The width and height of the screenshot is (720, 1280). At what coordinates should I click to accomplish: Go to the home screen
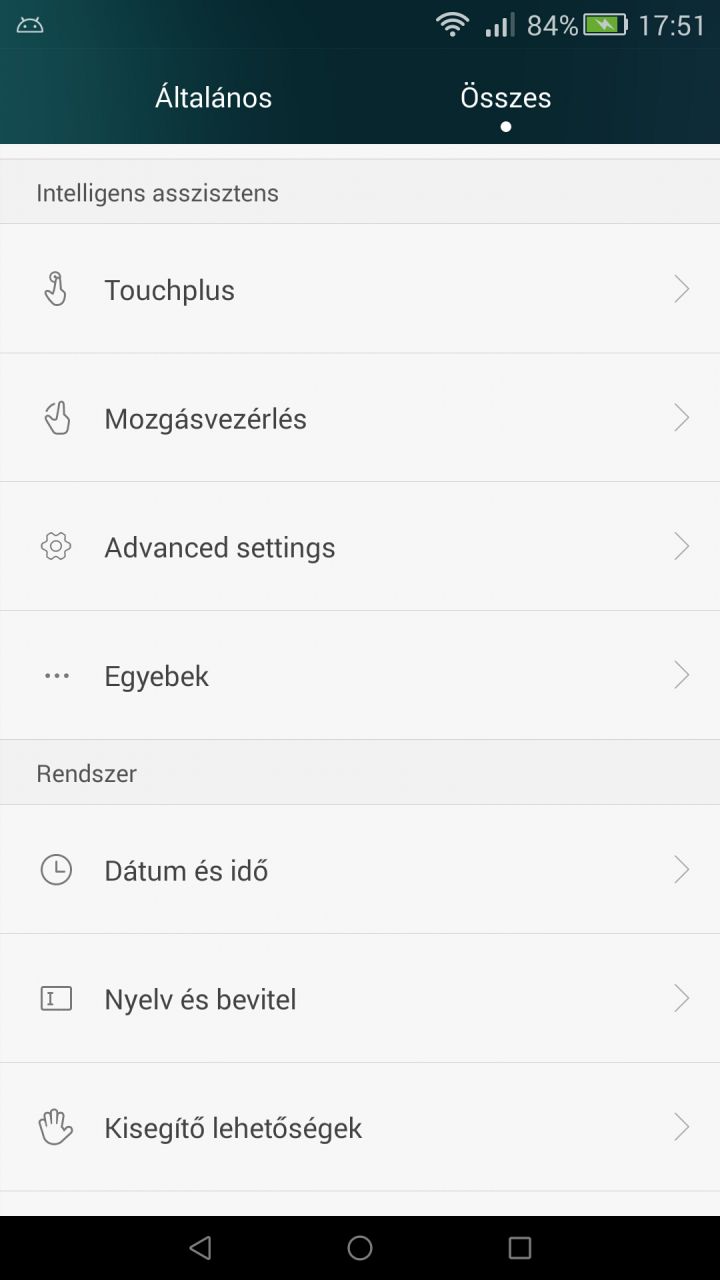point(360,1247)
